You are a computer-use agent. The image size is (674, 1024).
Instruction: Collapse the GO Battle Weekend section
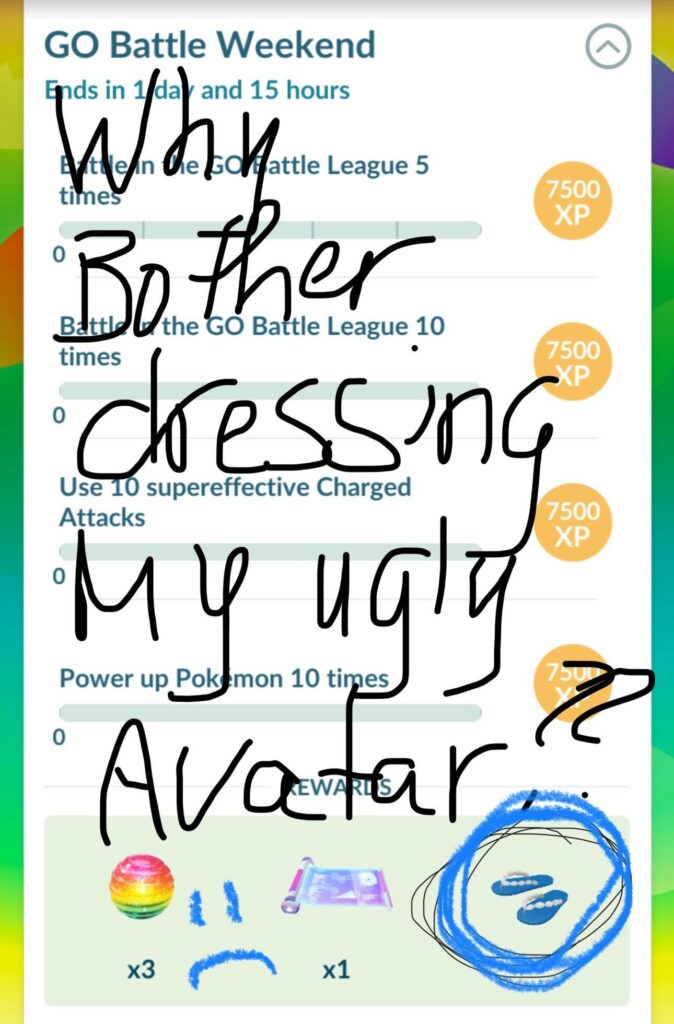tap(608, 46)
